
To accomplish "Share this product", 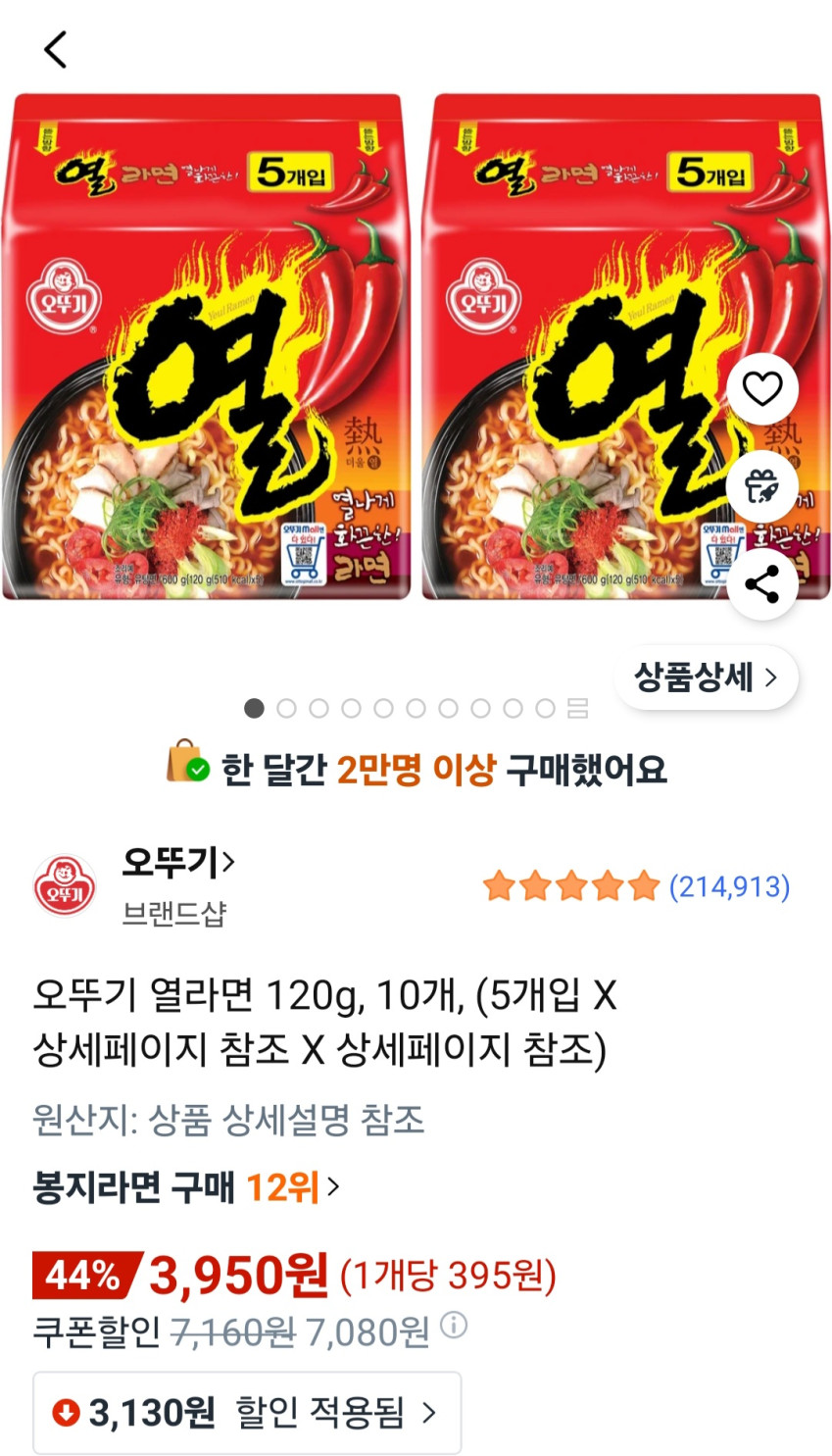I will coord(761,584).
